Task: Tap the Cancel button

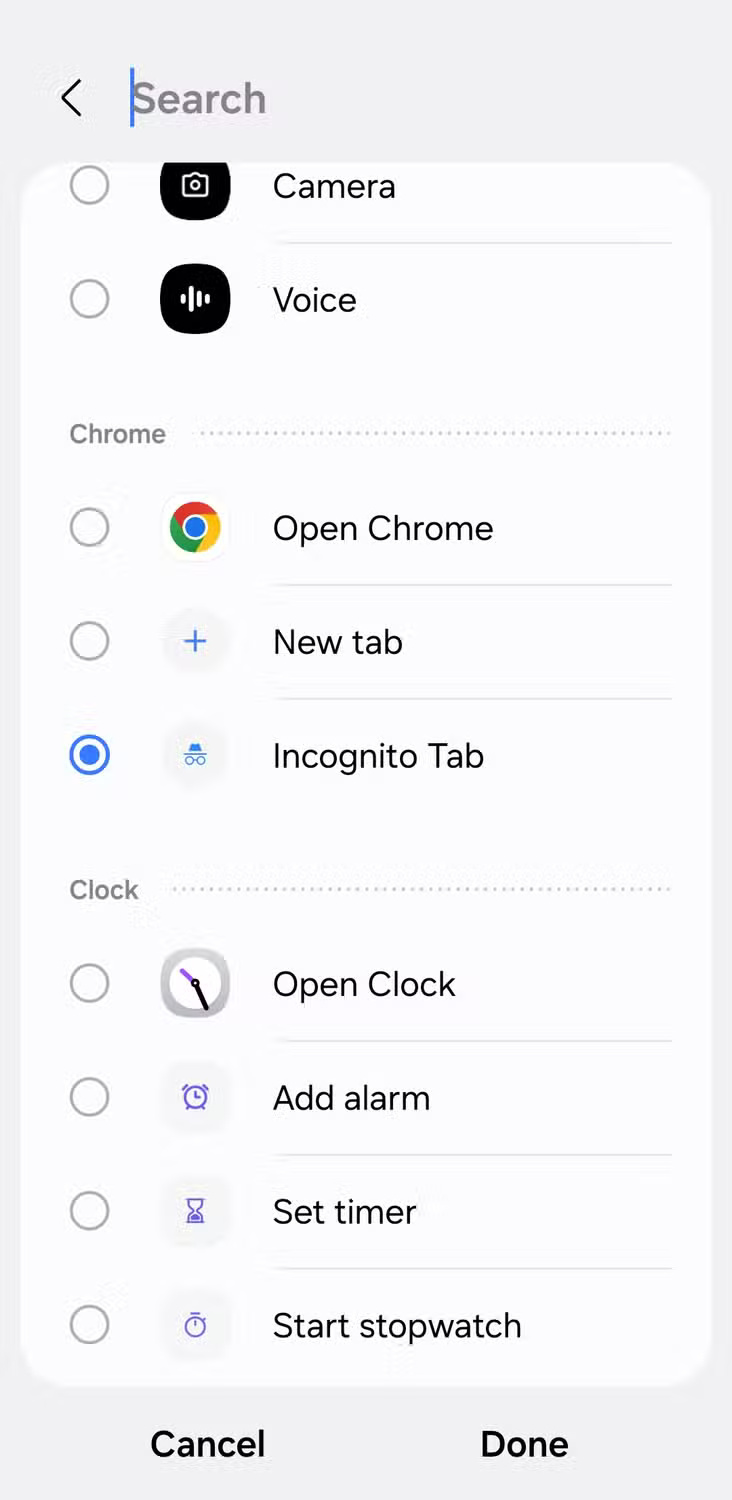Action: tap(207, 1443)
